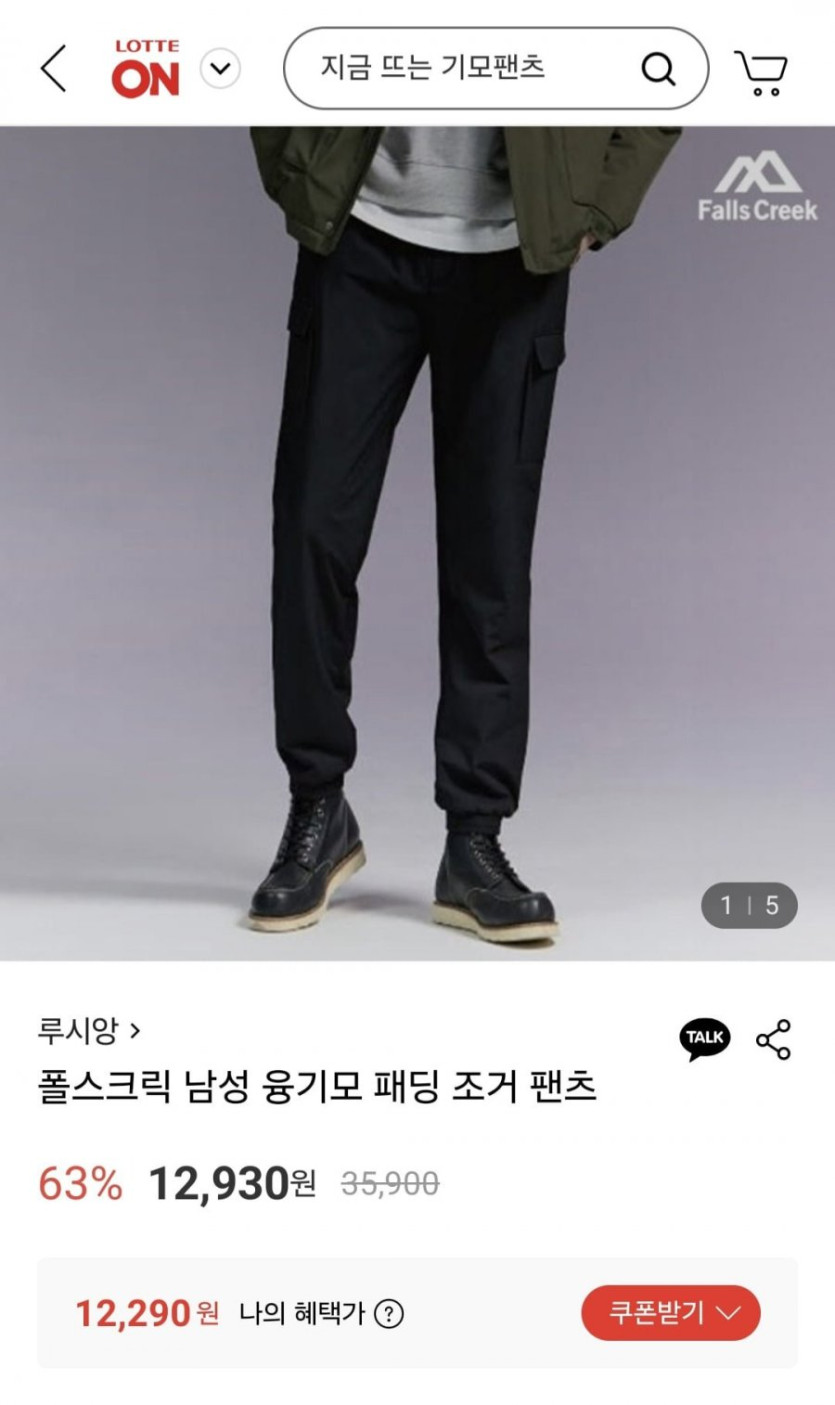Screen dimensions: 835x1405
Task: Open the 루시앙 brand store link
Action: pyautogui.click(x=89, y=1029)
